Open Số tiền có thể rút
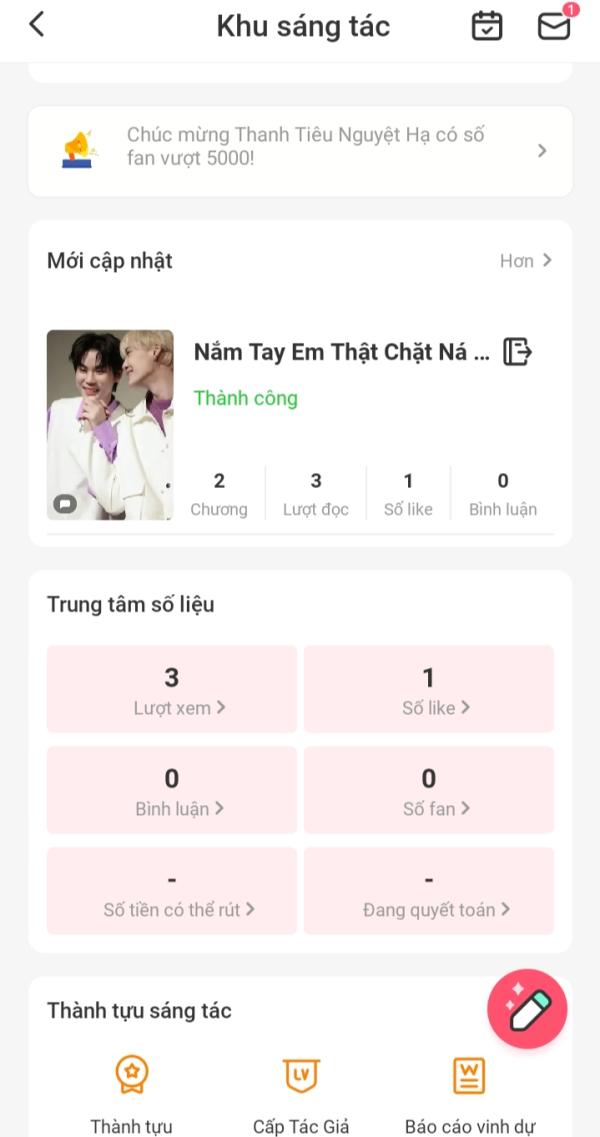This screenshot has width=600, height=1137. tap(172, 890)
